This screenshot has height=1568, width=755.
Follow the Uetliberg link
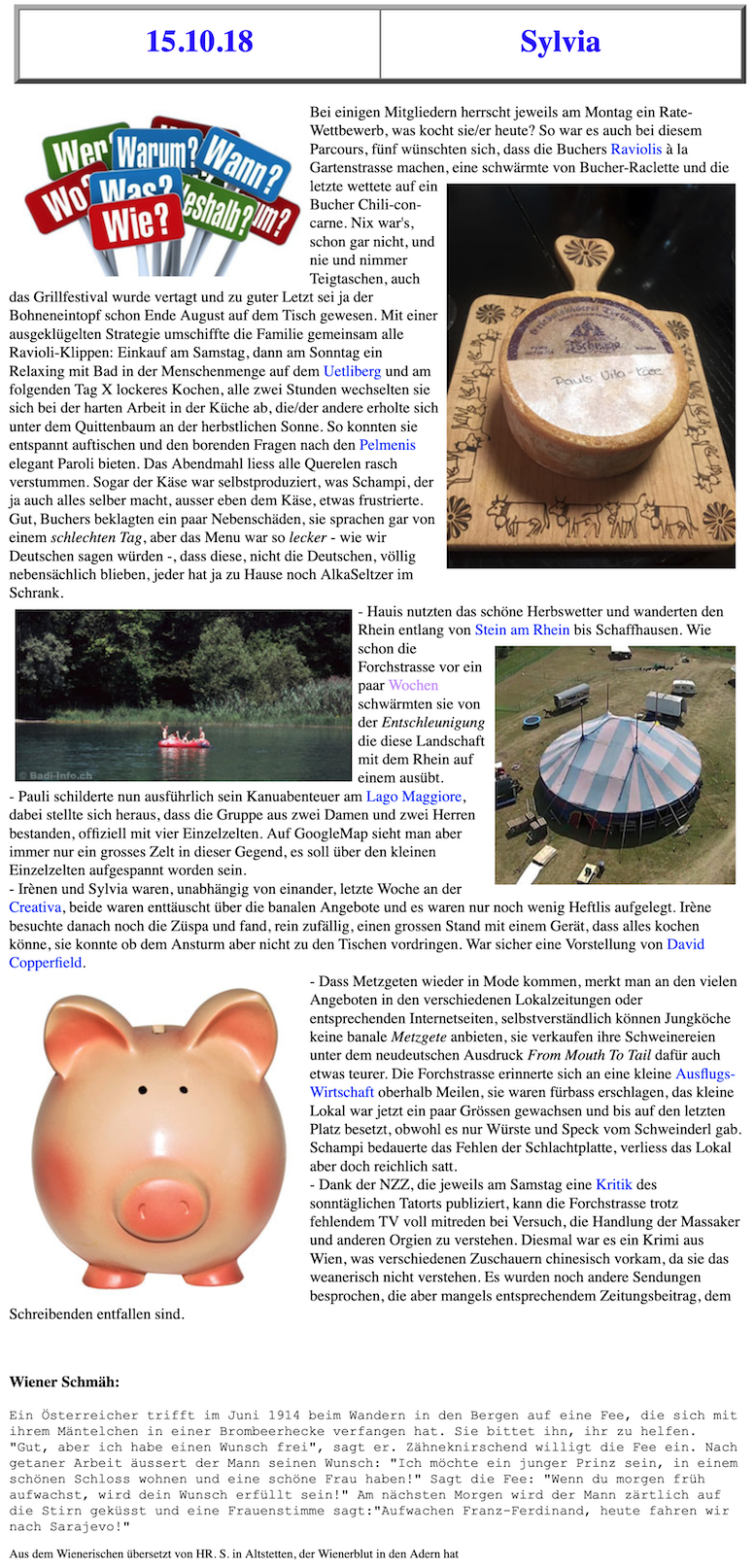click(352, 371)
